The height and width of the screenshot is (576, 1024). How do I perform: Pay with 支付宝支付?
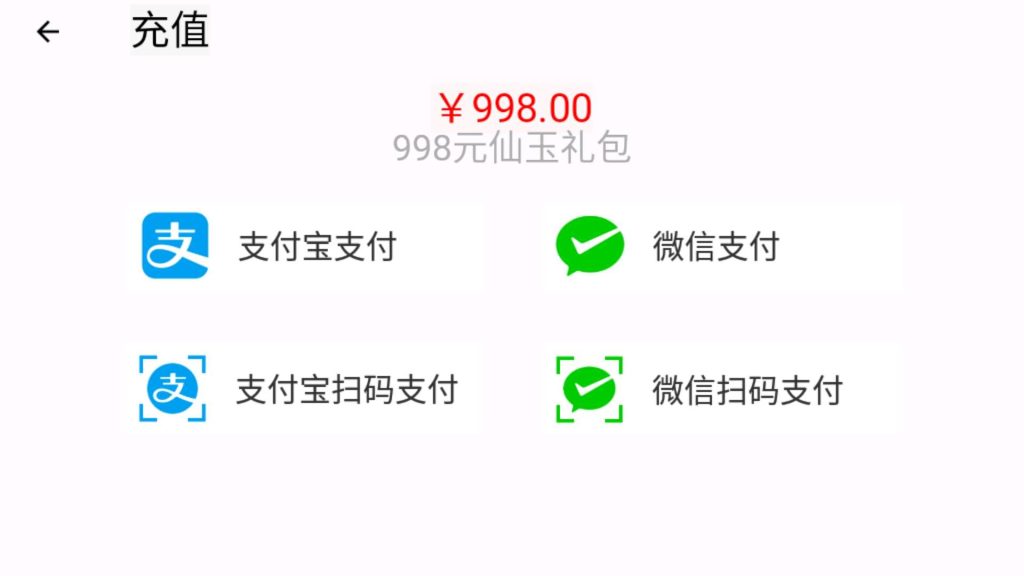(x=304, y=246)
